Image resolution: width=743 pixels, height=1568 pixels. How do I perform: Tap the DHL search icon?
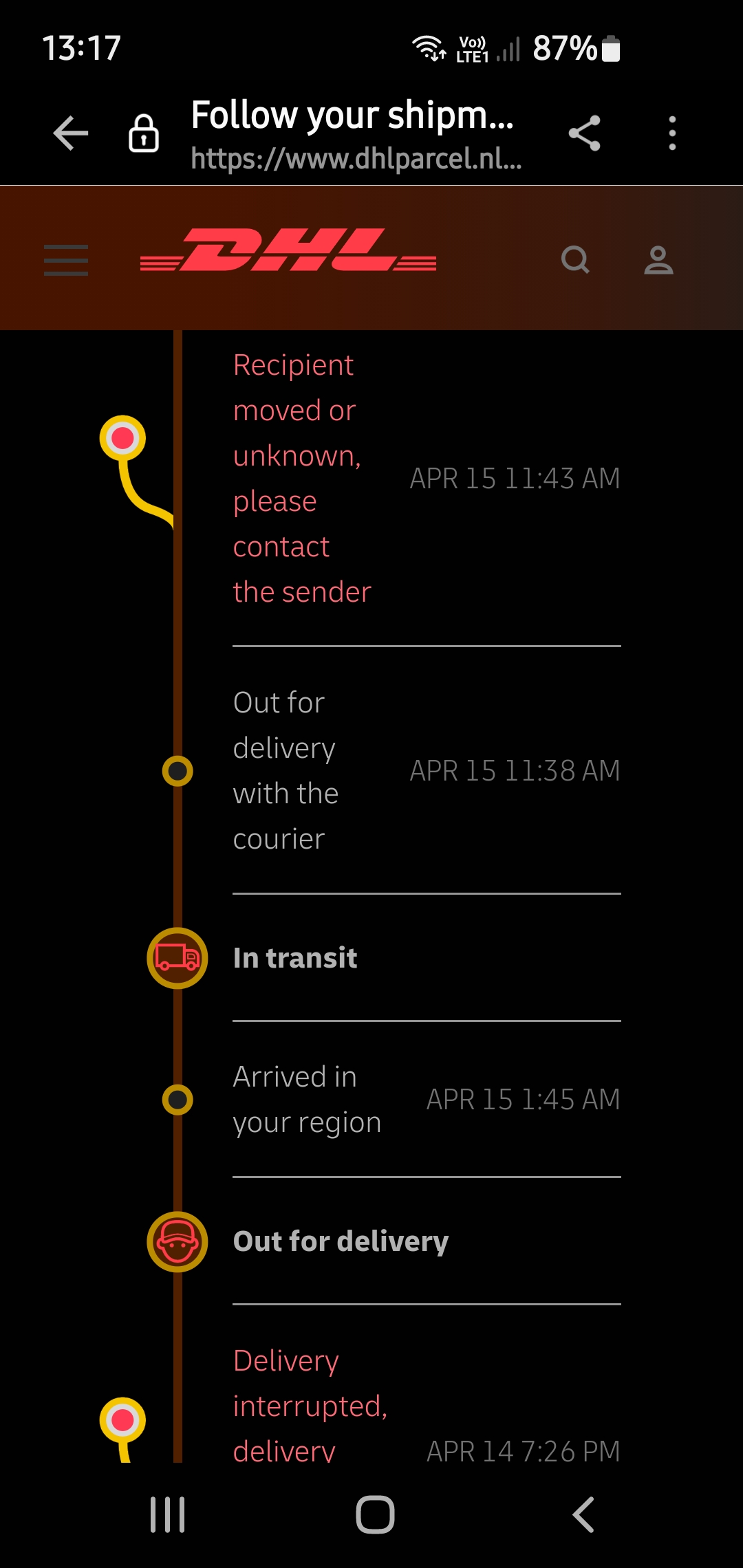(575, 260)
